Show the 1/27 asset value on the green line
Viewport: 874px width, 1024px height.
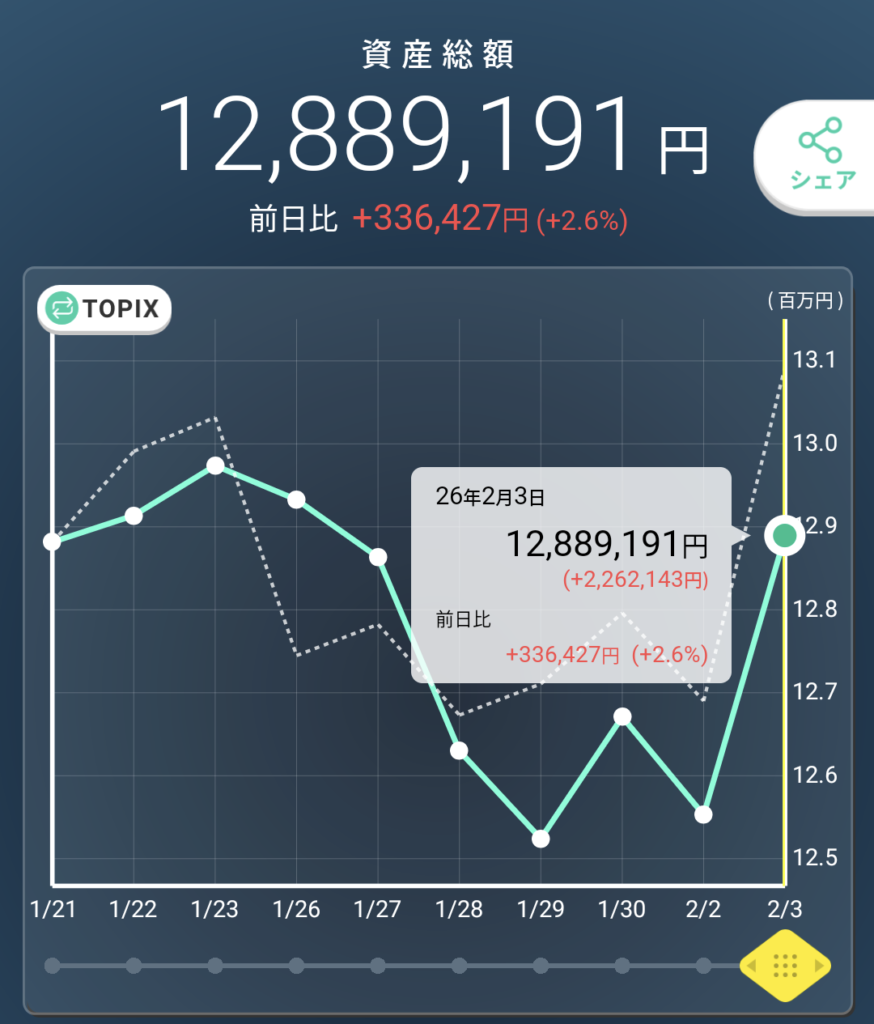coord(378,557)
